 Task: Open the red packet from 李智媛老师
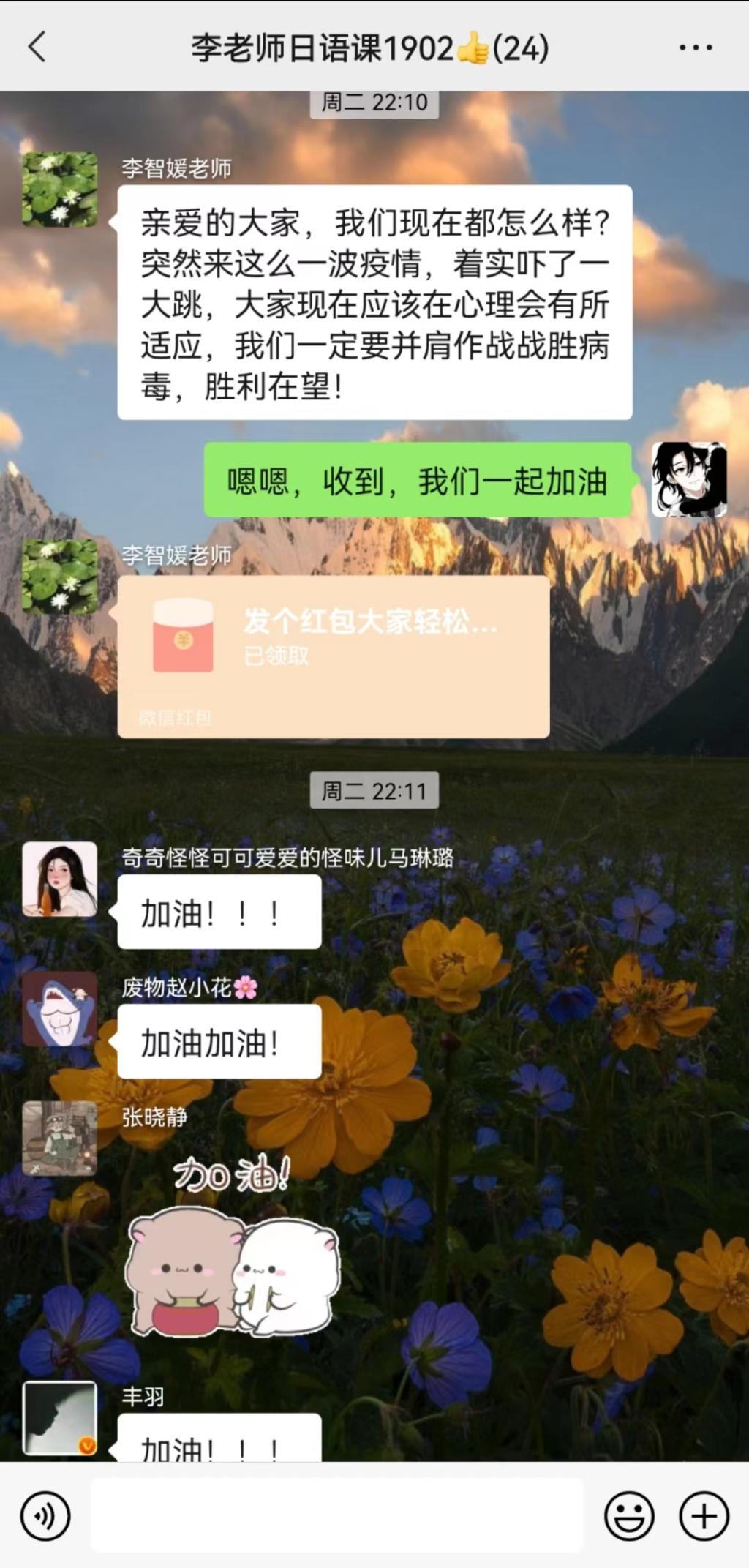[334, 656]
